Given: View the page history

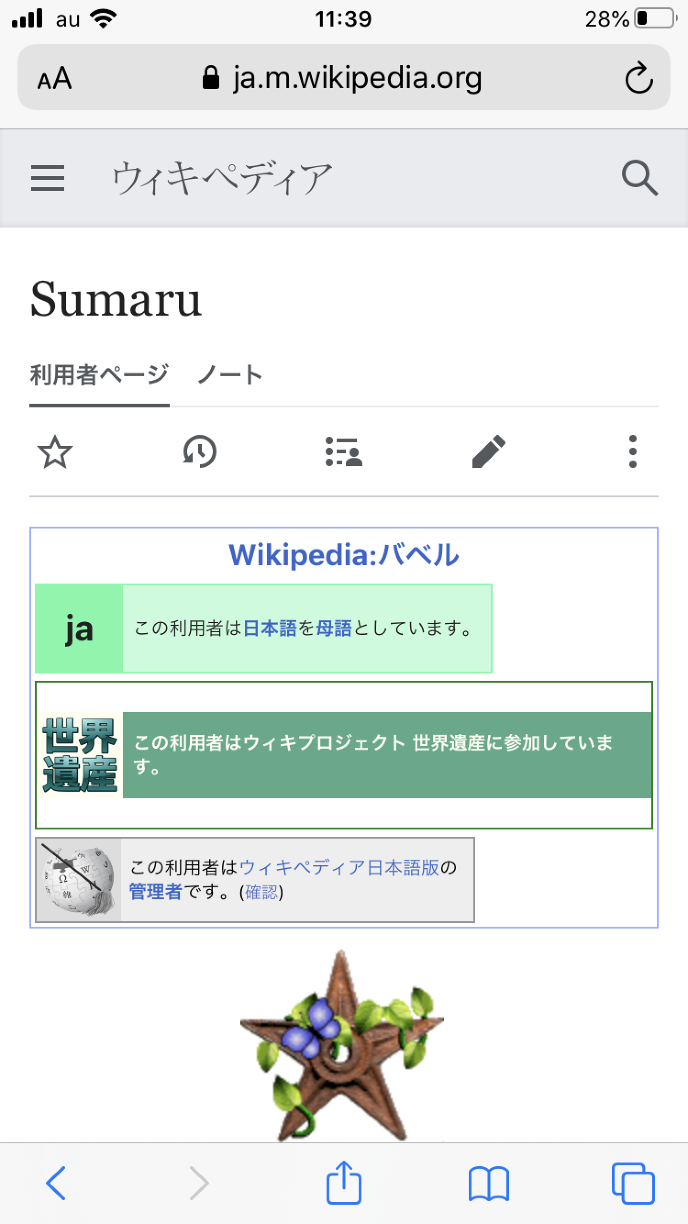Looking at the screenshot, I should click(200, 452).
